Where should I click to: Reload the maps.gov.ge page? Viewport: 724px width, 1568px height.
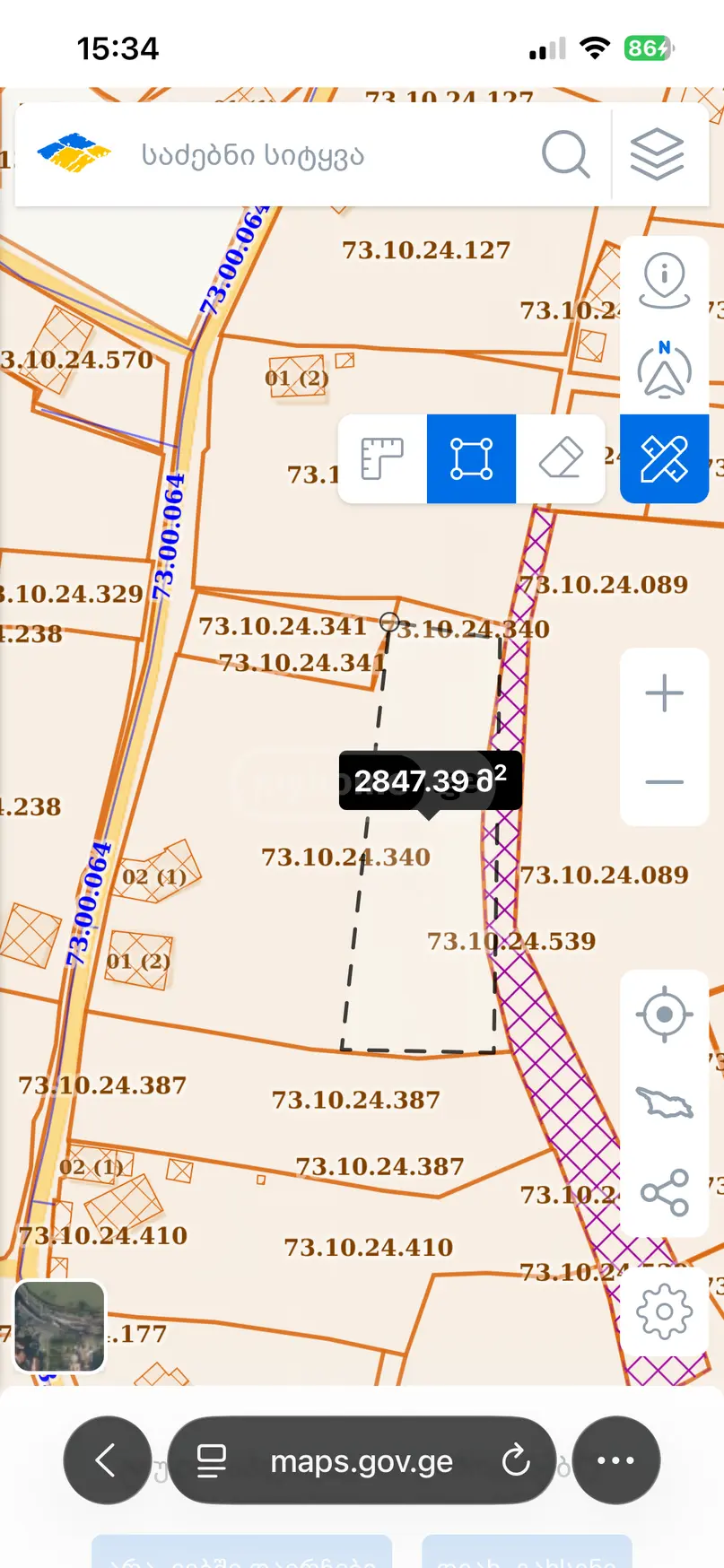516,1461
